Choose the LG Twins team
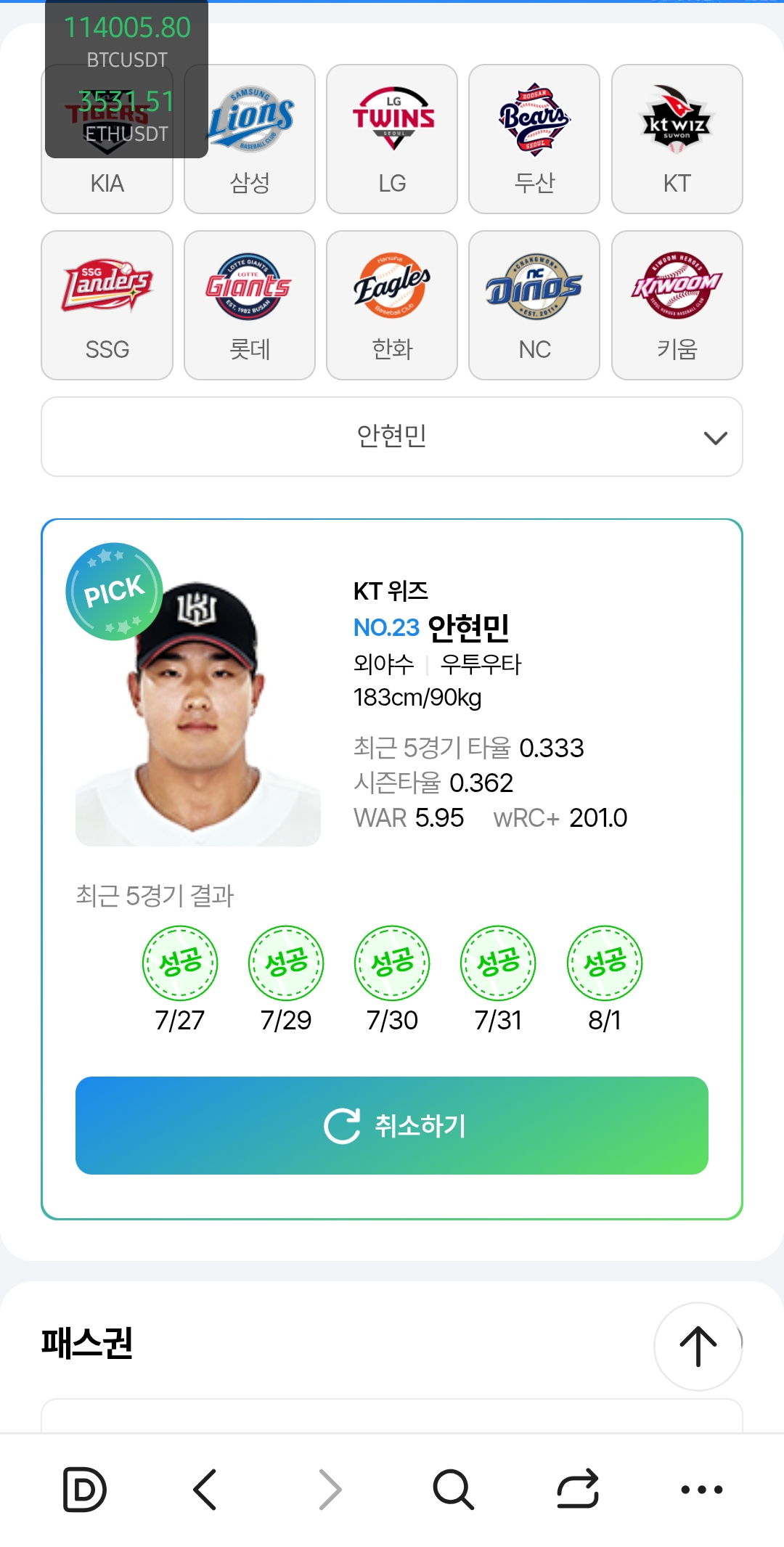 pyautogui.click(x=392, y=139)
